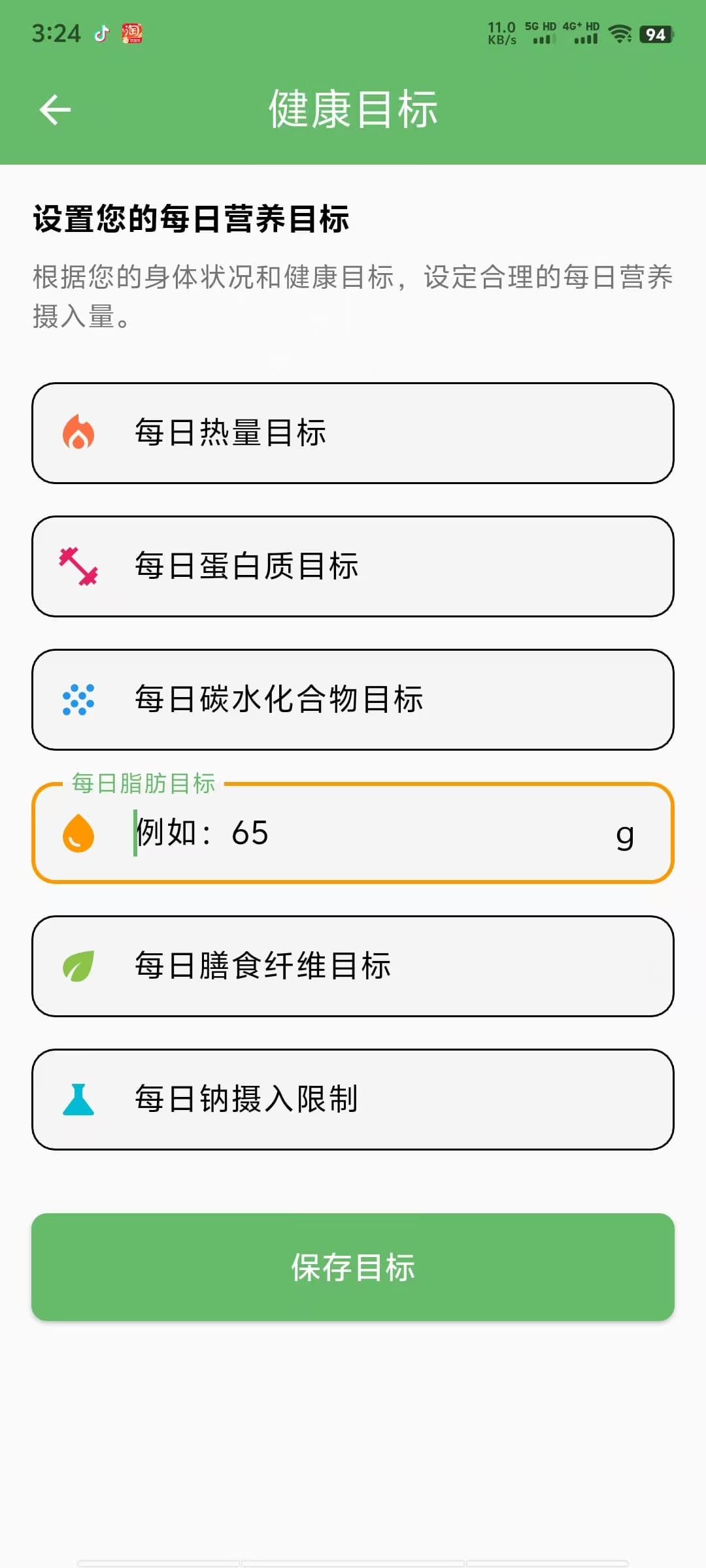Screen dimensions: 706x1568
Task: Click the 健康目标 title bar
Action: click(x=353, y=108)
